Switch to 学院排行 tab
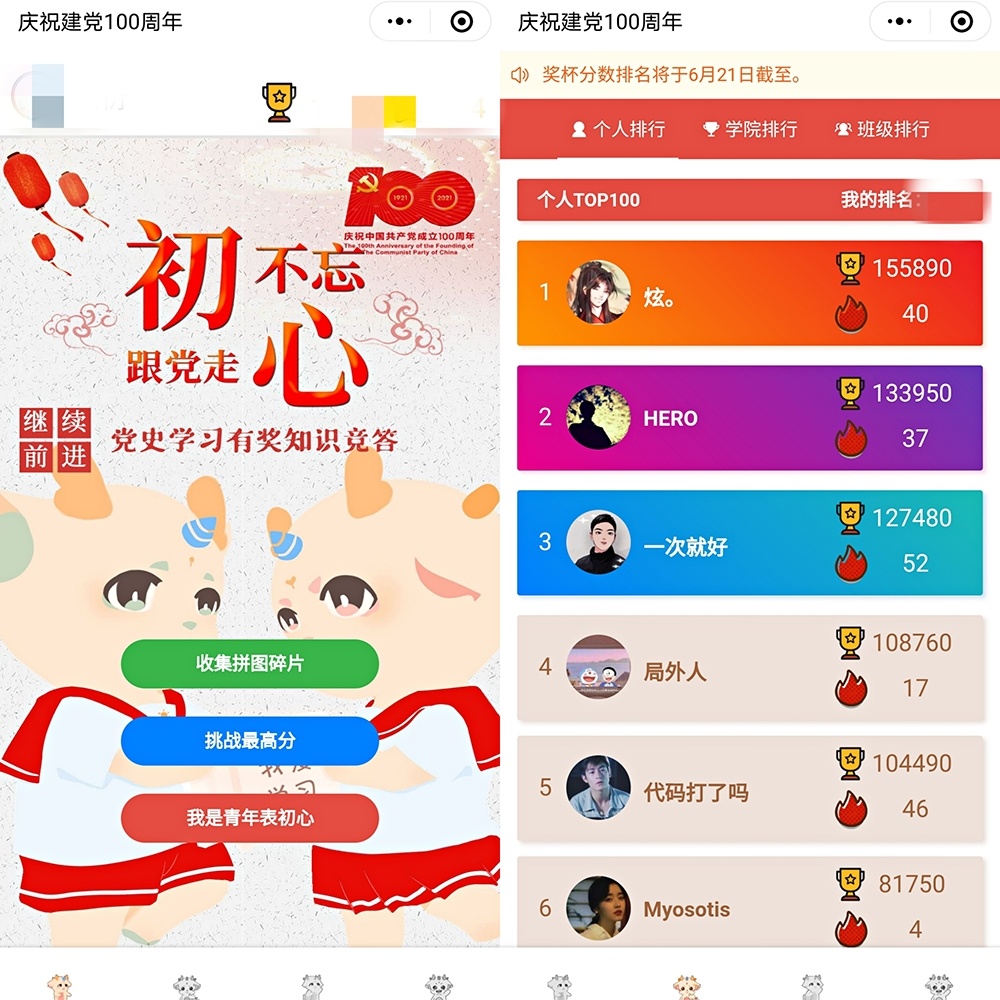1000x1000 pixels. coord(749,129)
